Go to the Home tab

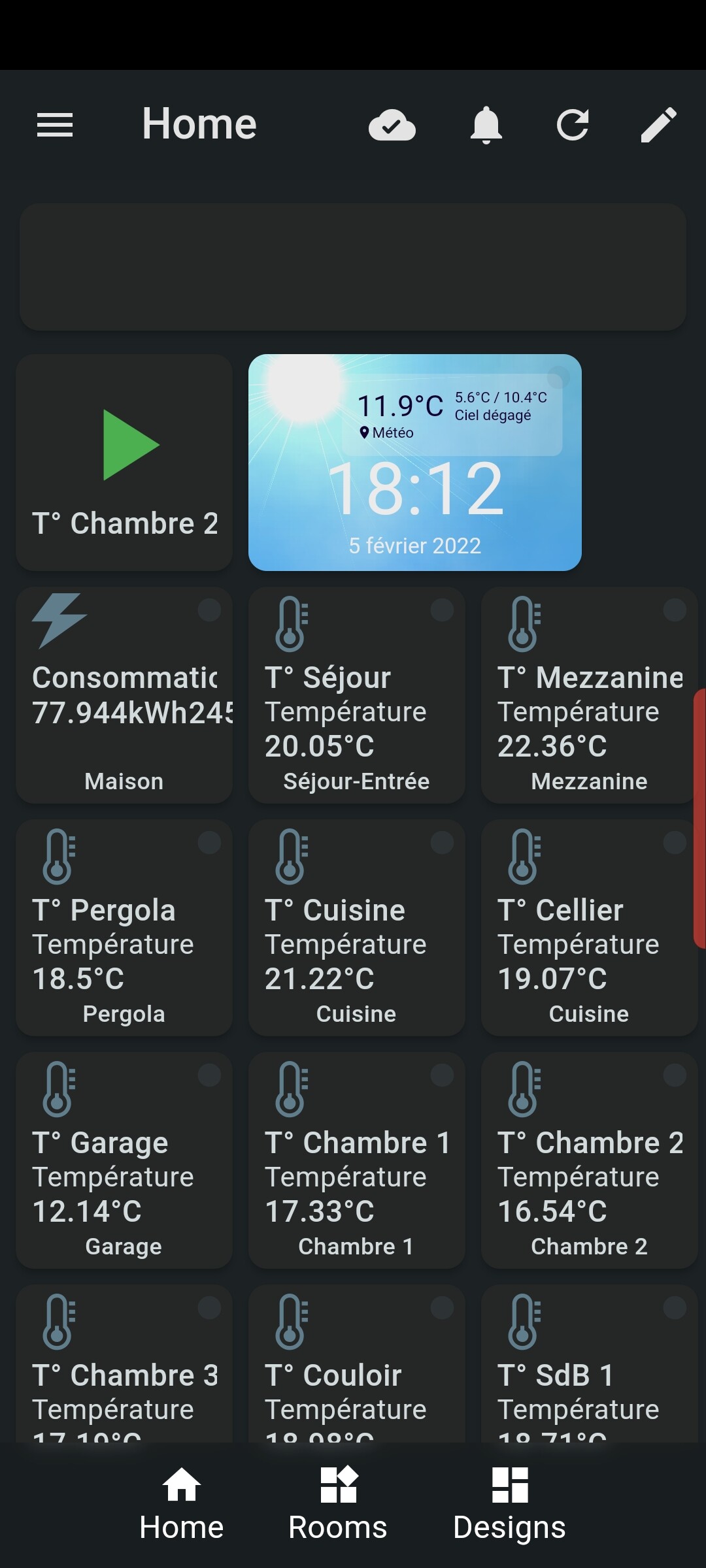point(182,1505)
